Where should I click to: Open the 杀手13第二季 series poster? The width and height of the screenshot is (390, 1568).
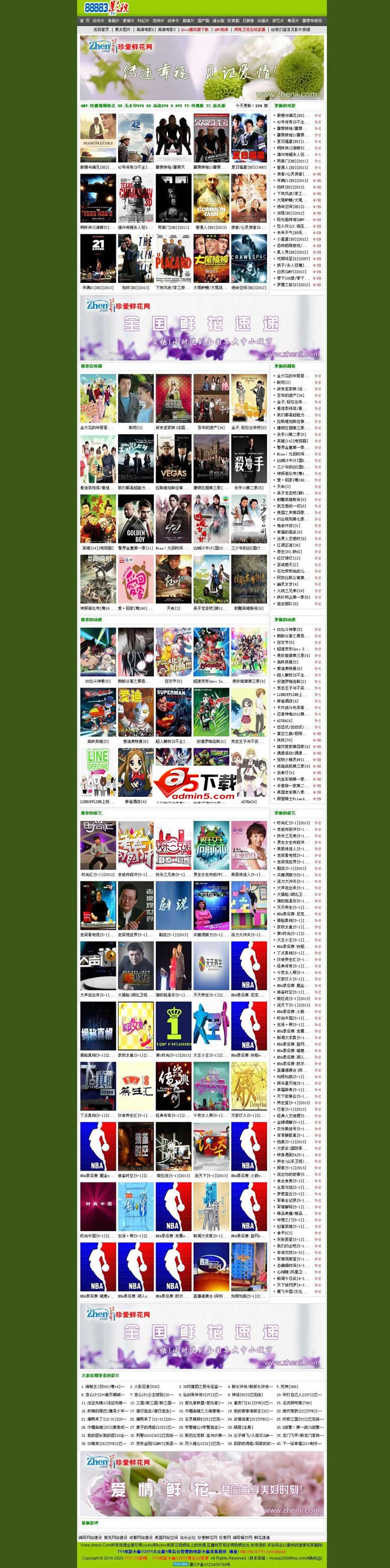248,458
